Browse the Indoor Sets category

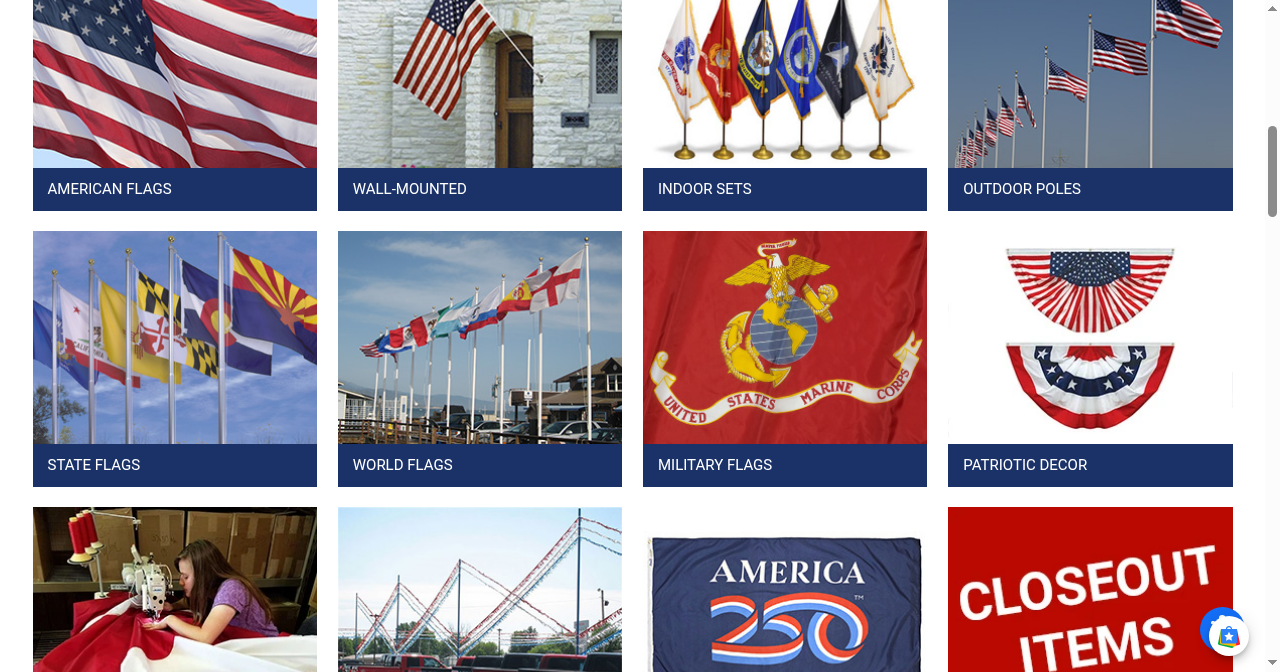tap(785, 105)
